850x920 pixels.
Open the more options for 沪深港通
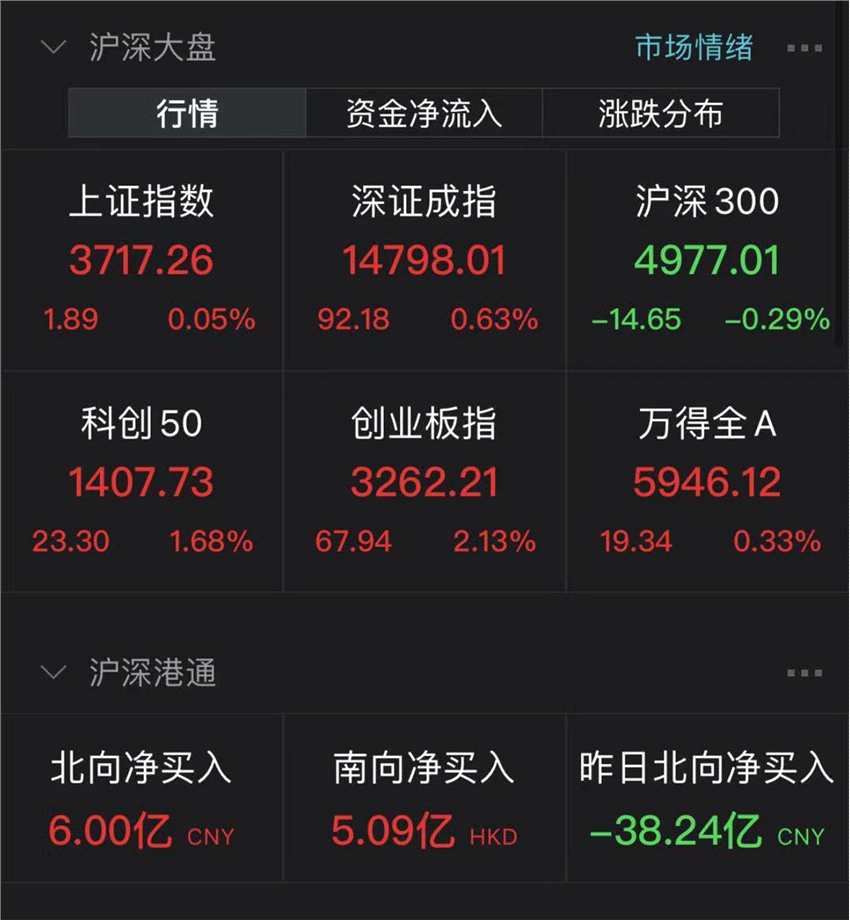click(x=804, y=672)
